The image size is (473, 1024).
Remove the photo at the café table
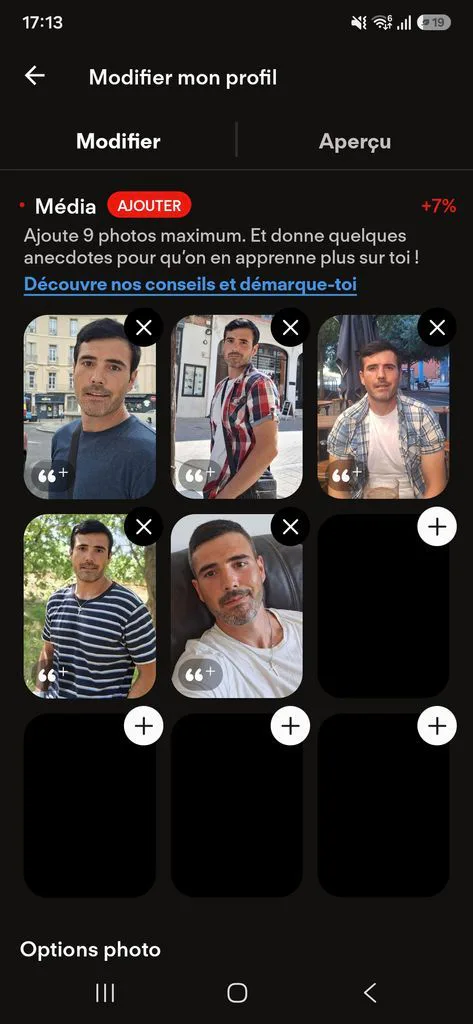(x=437, y=327)
